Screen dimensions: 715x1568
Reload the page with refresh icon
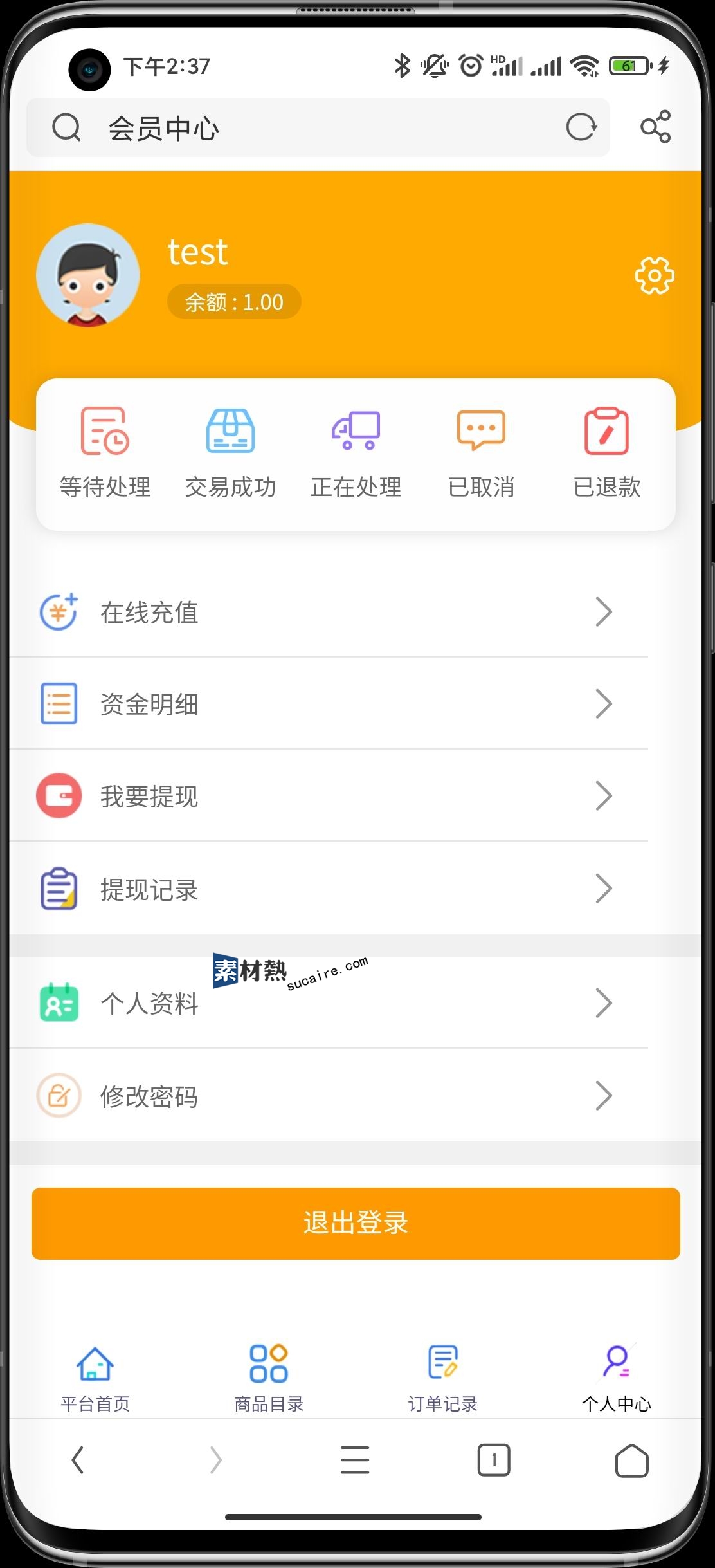point(581,127)
